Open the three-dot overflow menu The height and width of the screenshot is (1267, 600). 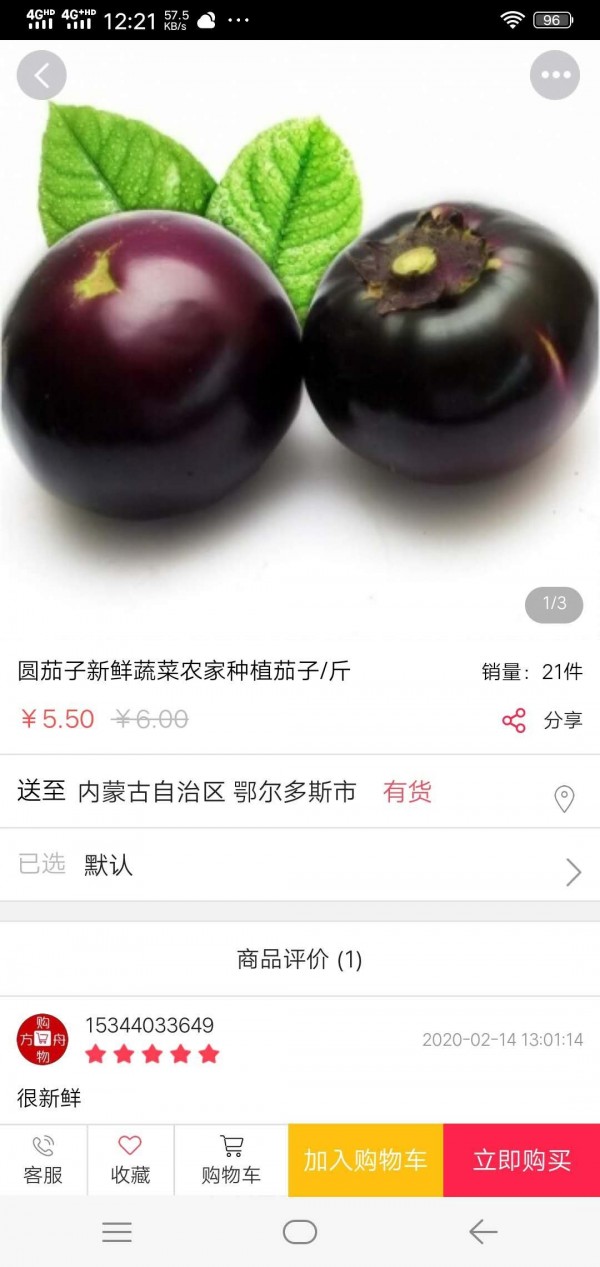[554, 75]
